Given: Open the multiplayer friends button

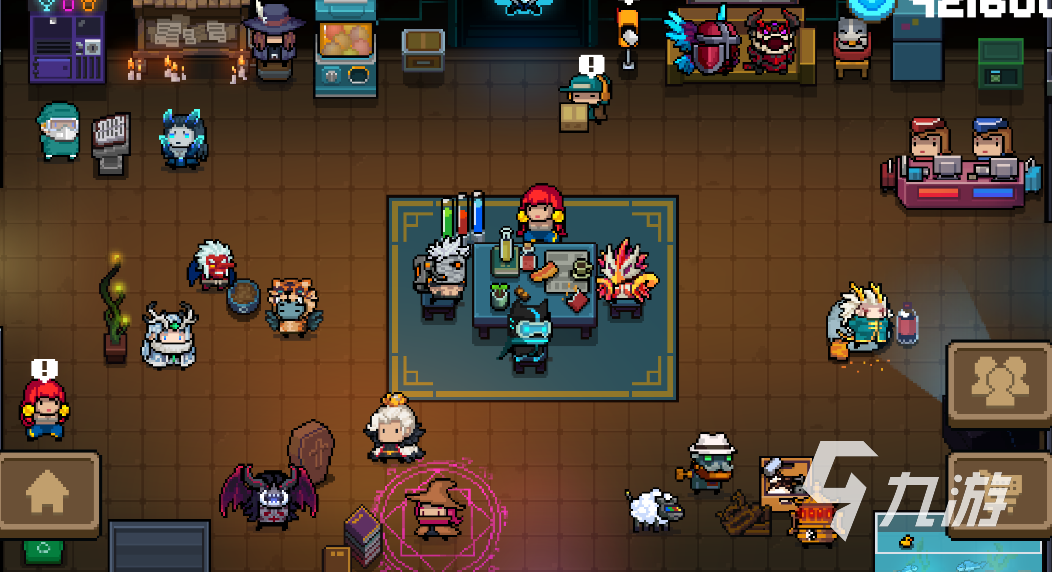Looking at the screenshot, I should click(996, 383).
